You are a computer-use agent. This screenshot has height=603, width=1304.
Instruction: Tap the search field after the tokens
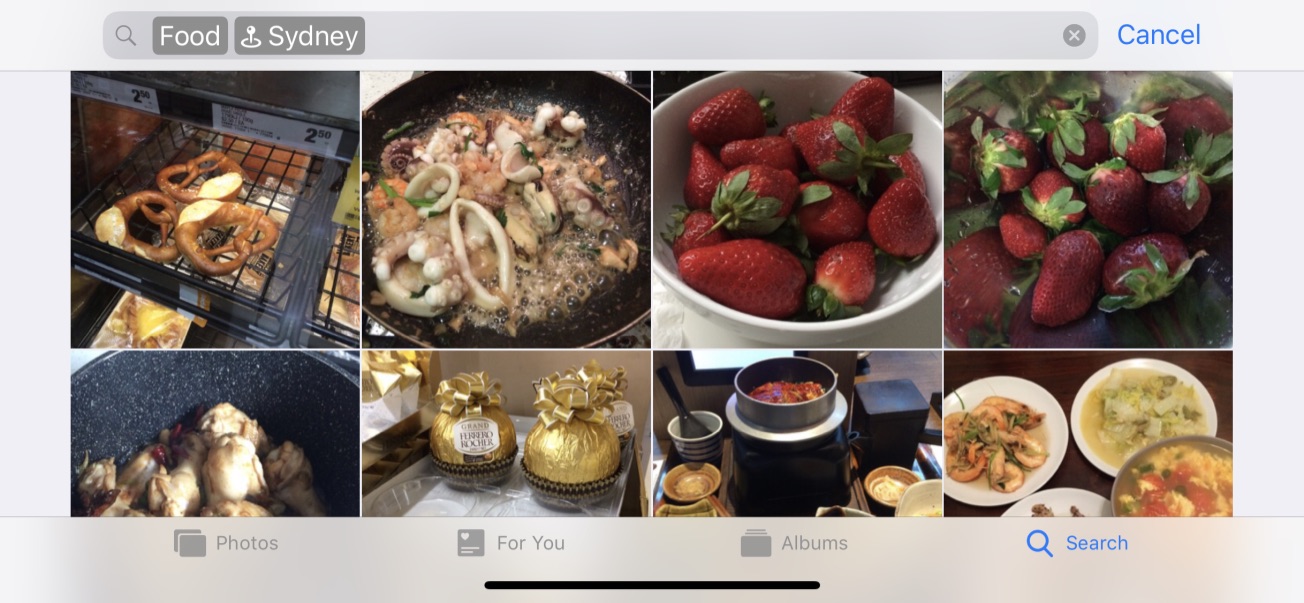point(700,36)
